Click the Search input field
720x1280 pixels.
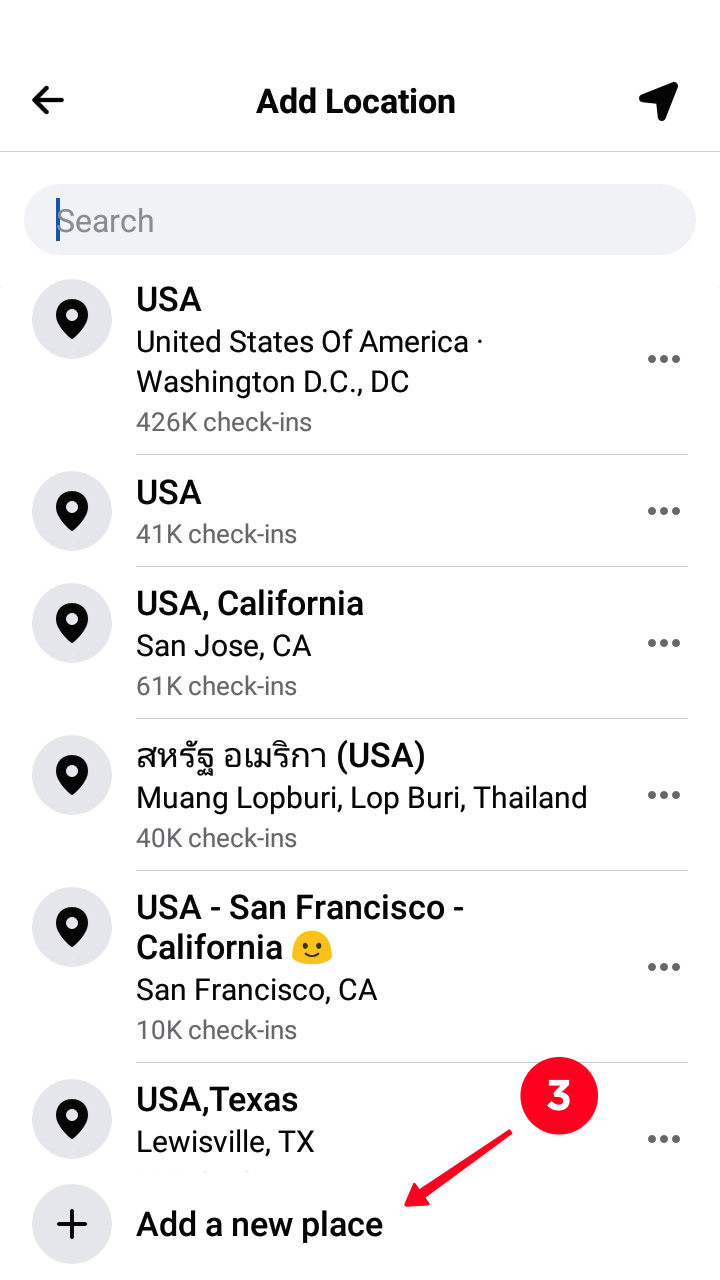click(x=360, y=220)
